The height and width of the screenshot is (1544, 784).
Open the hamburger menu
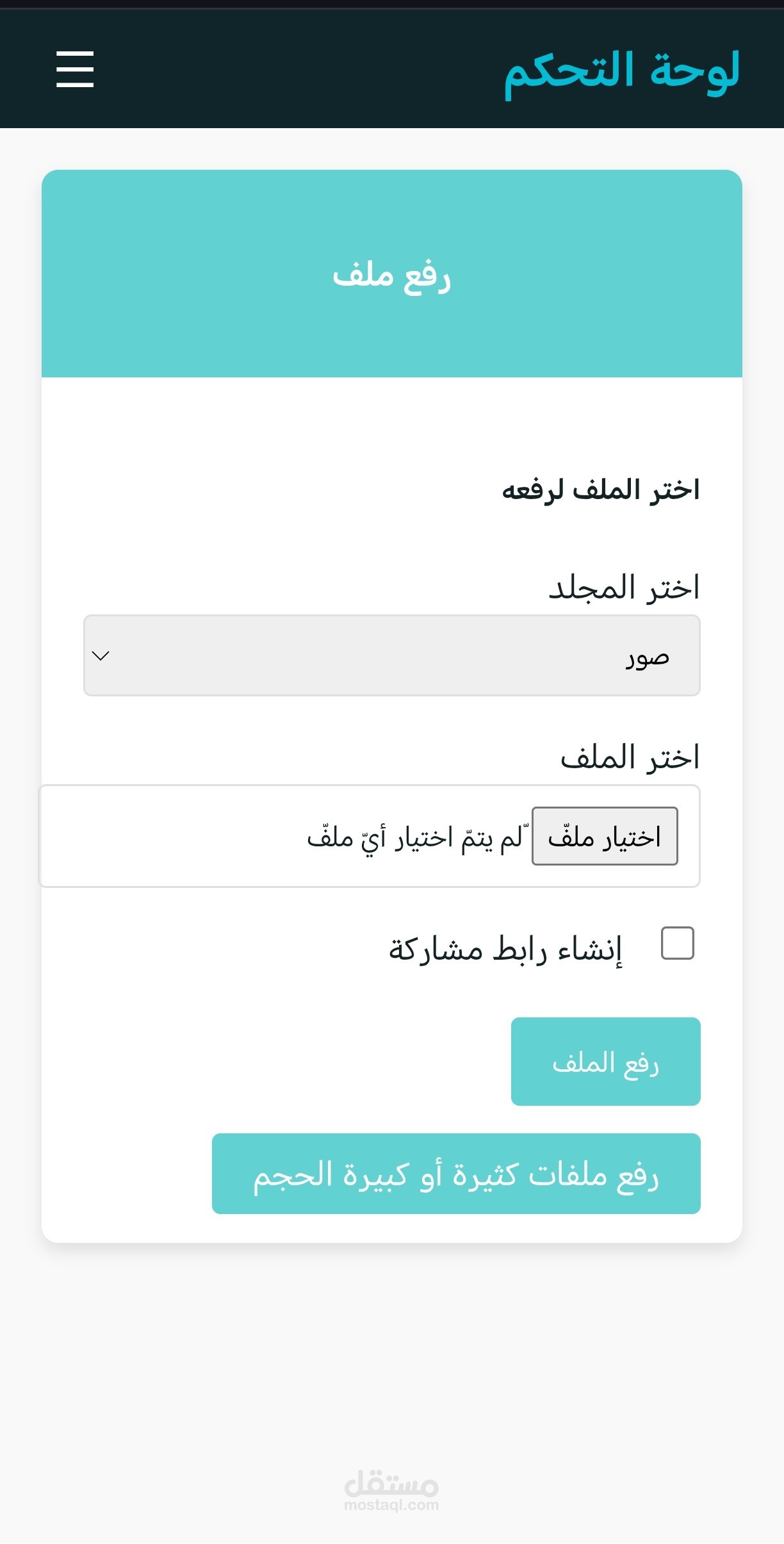click(75, 69)
